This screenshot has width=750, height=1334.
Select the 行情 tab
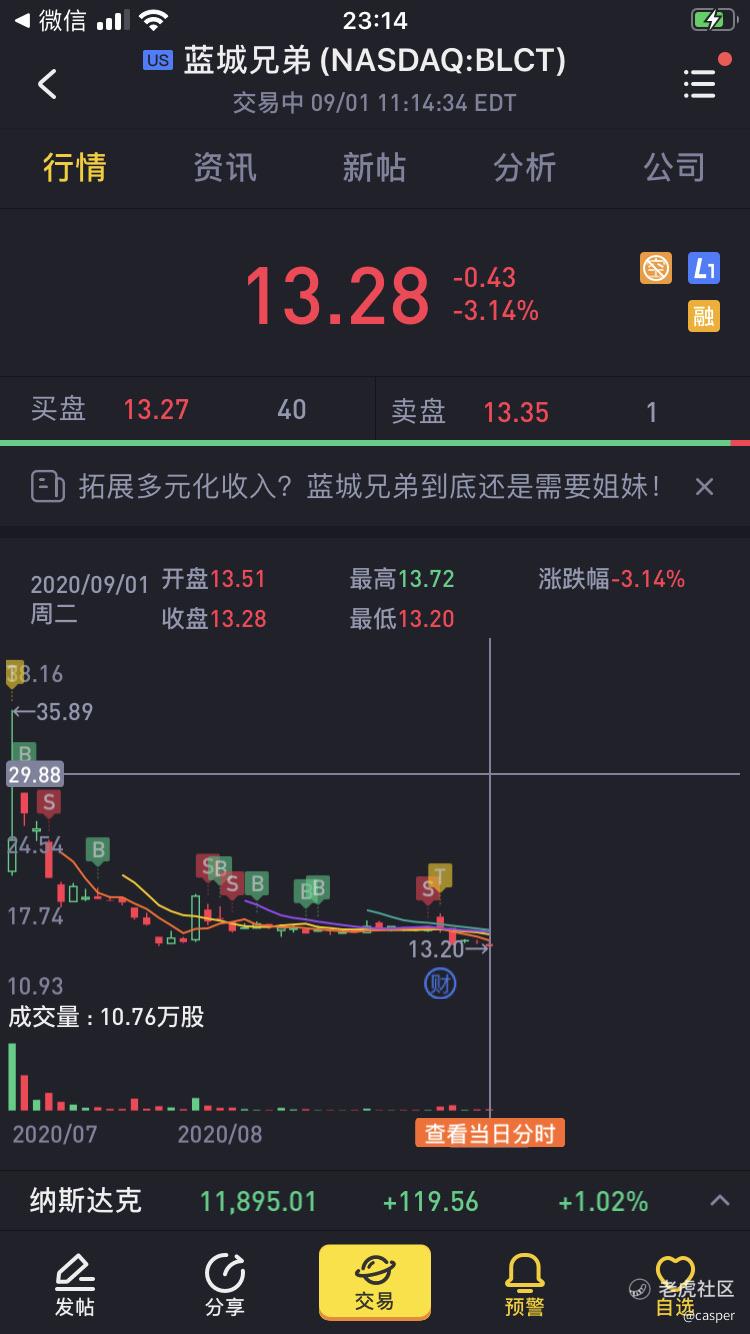[74, 167]
